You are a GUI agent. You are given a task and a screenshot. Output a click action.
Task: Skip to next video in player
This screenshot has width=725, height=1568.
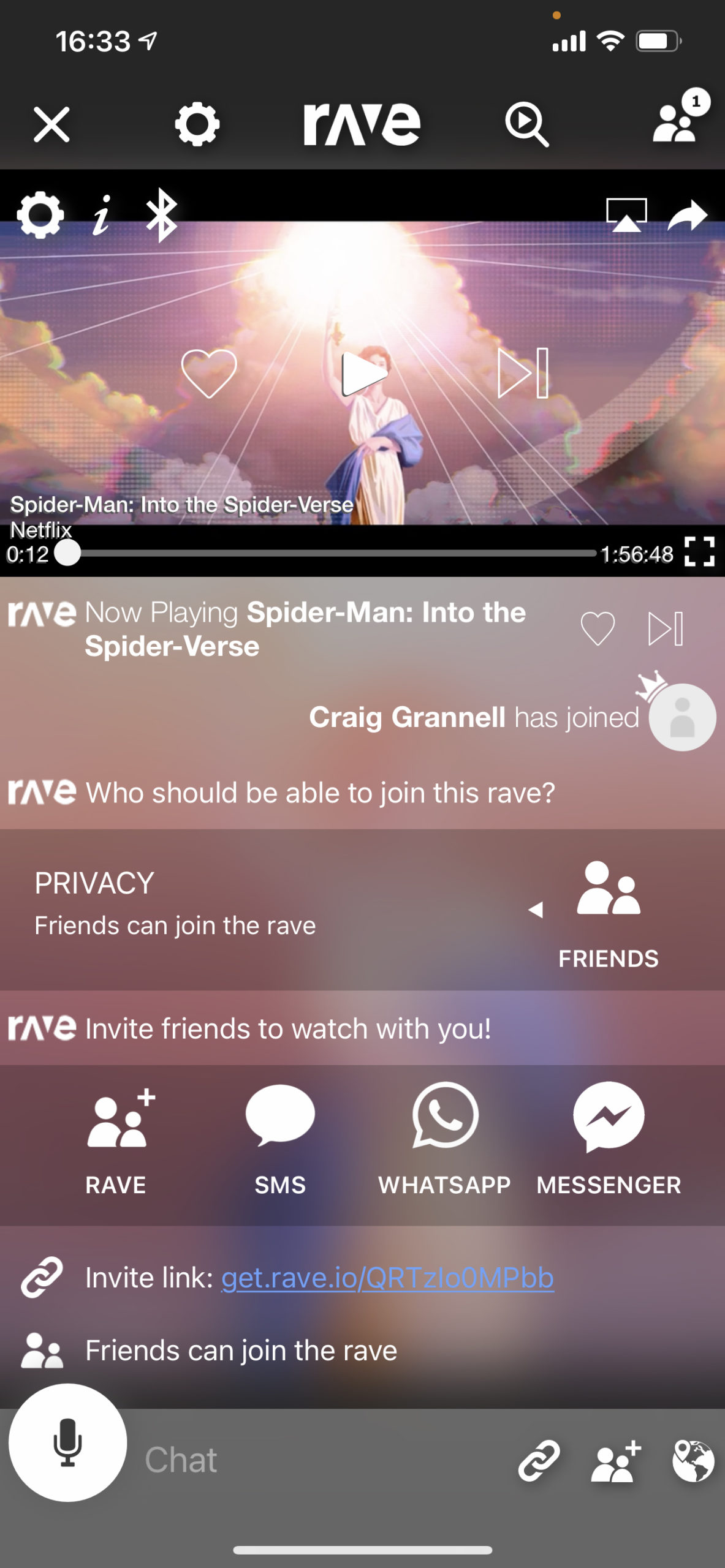(523, 374)
